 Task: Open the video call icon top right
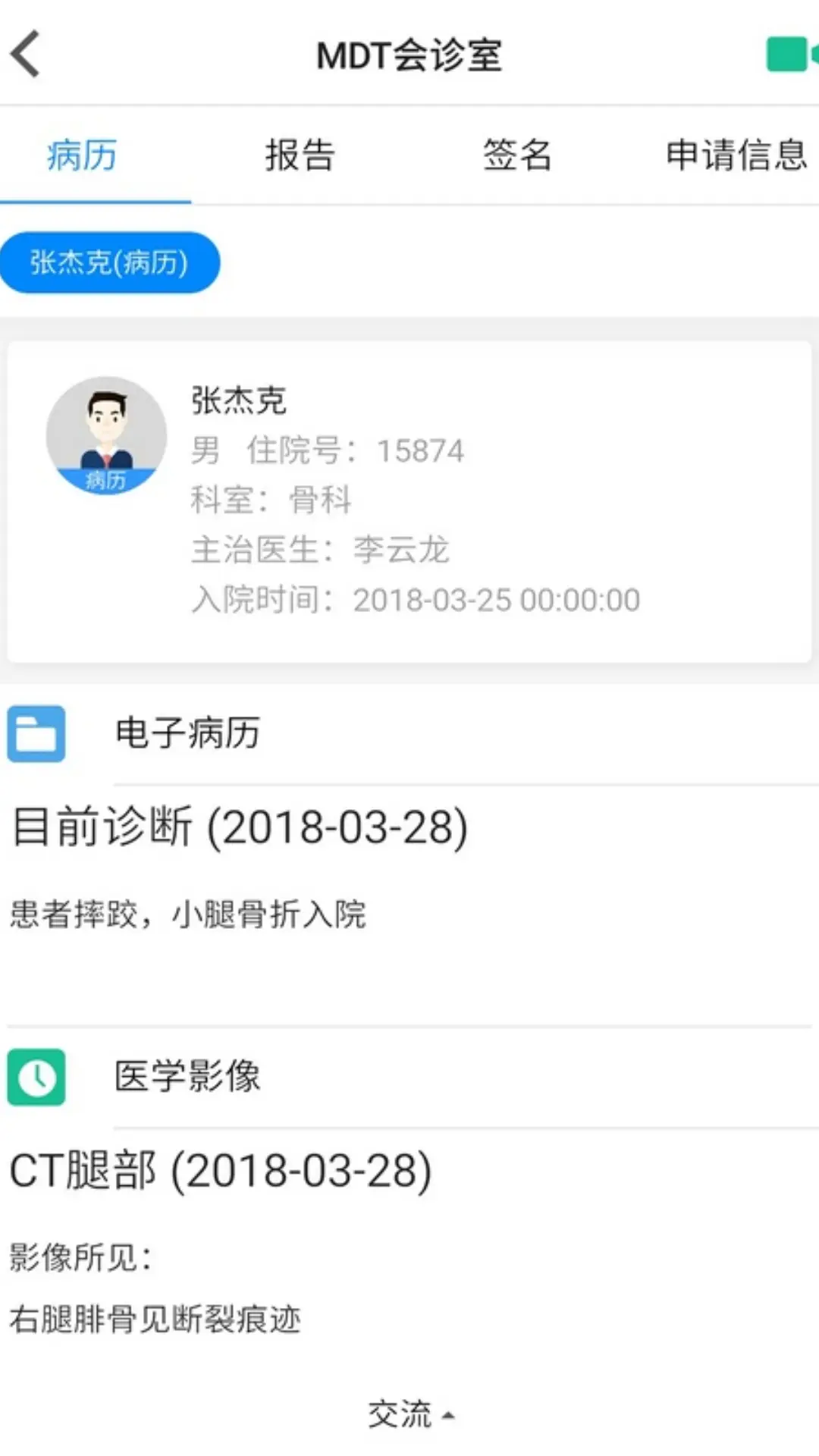[x=787, y=55]
